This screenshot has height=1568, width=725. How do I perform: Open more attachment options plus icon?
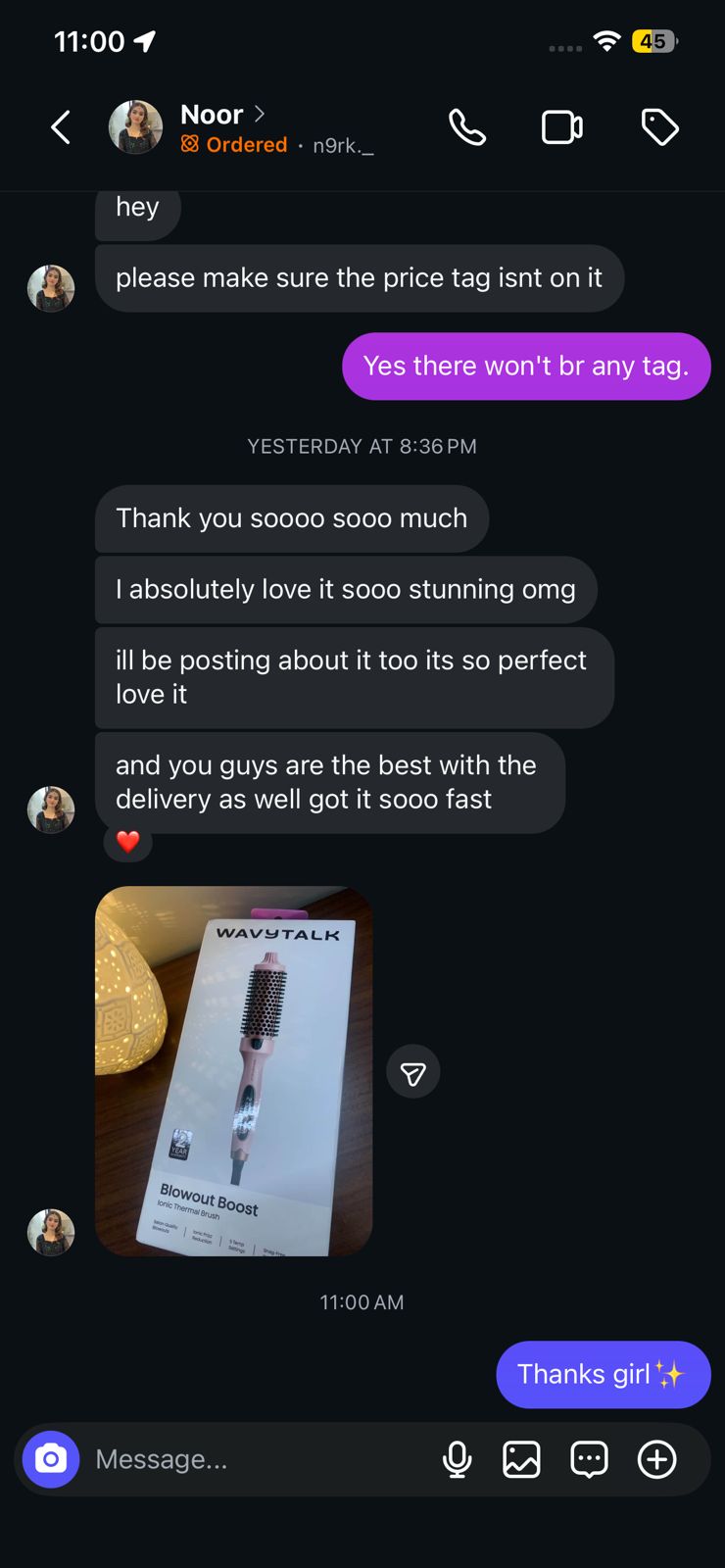pyautogui.click(x=656, y=1459)
